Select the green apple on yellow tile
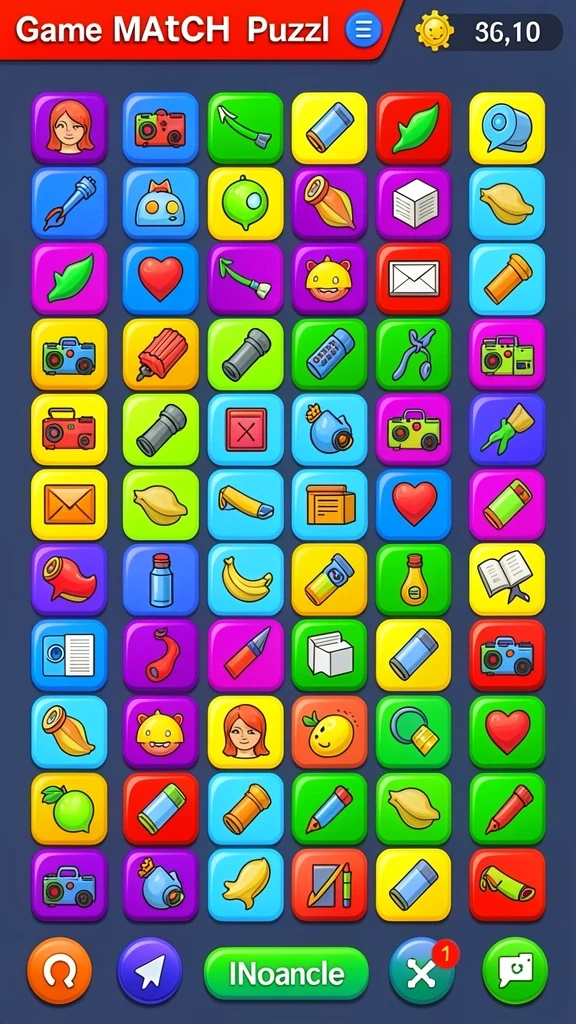 (69, 808)
